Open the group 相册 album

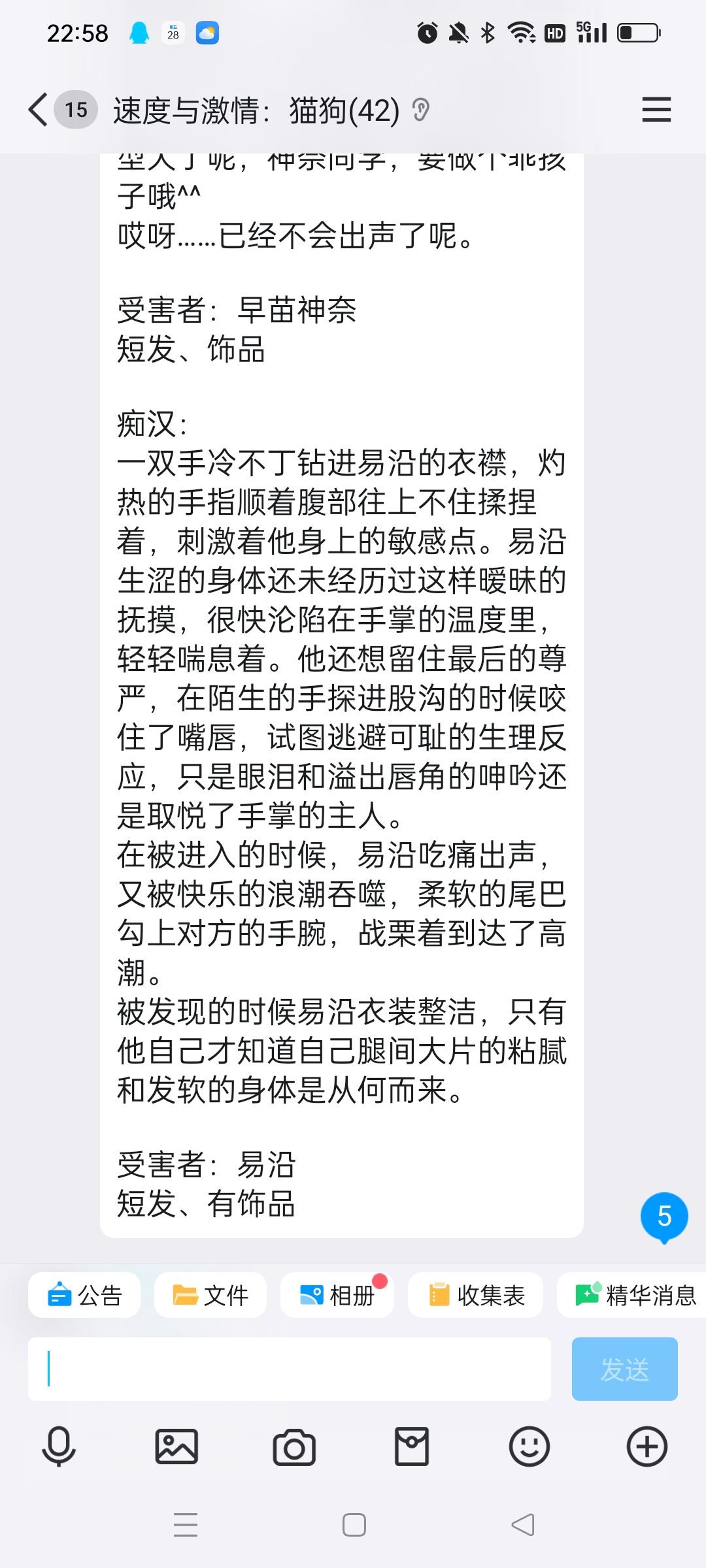click(x=337, y=1295)
